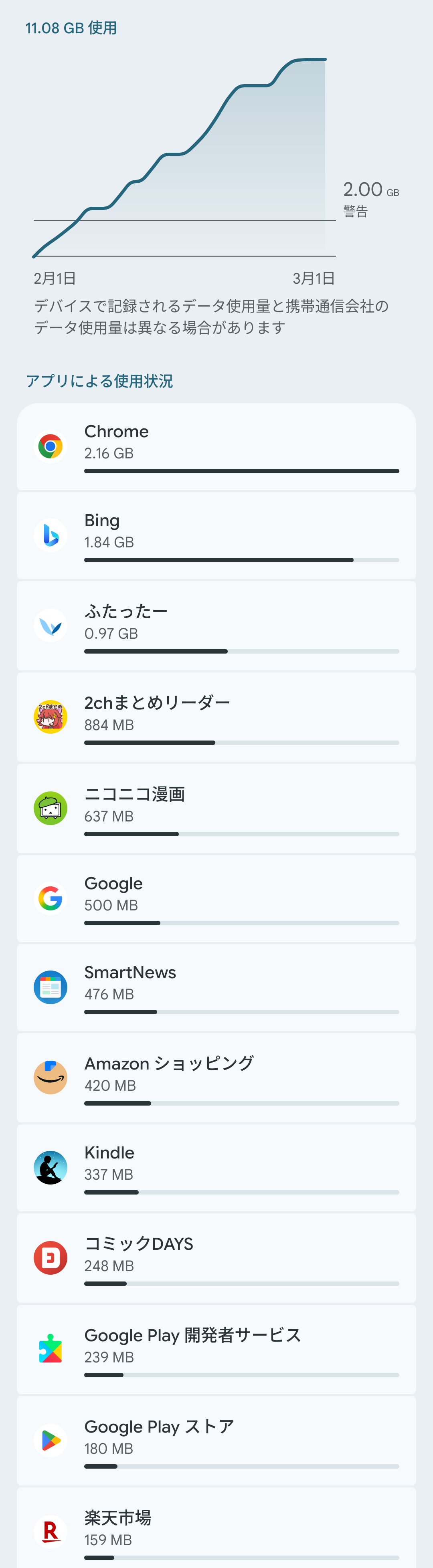Open コミックDAYS usage entry
Viewport: 433px width, 1568px height.
[x=216, y=1258]
